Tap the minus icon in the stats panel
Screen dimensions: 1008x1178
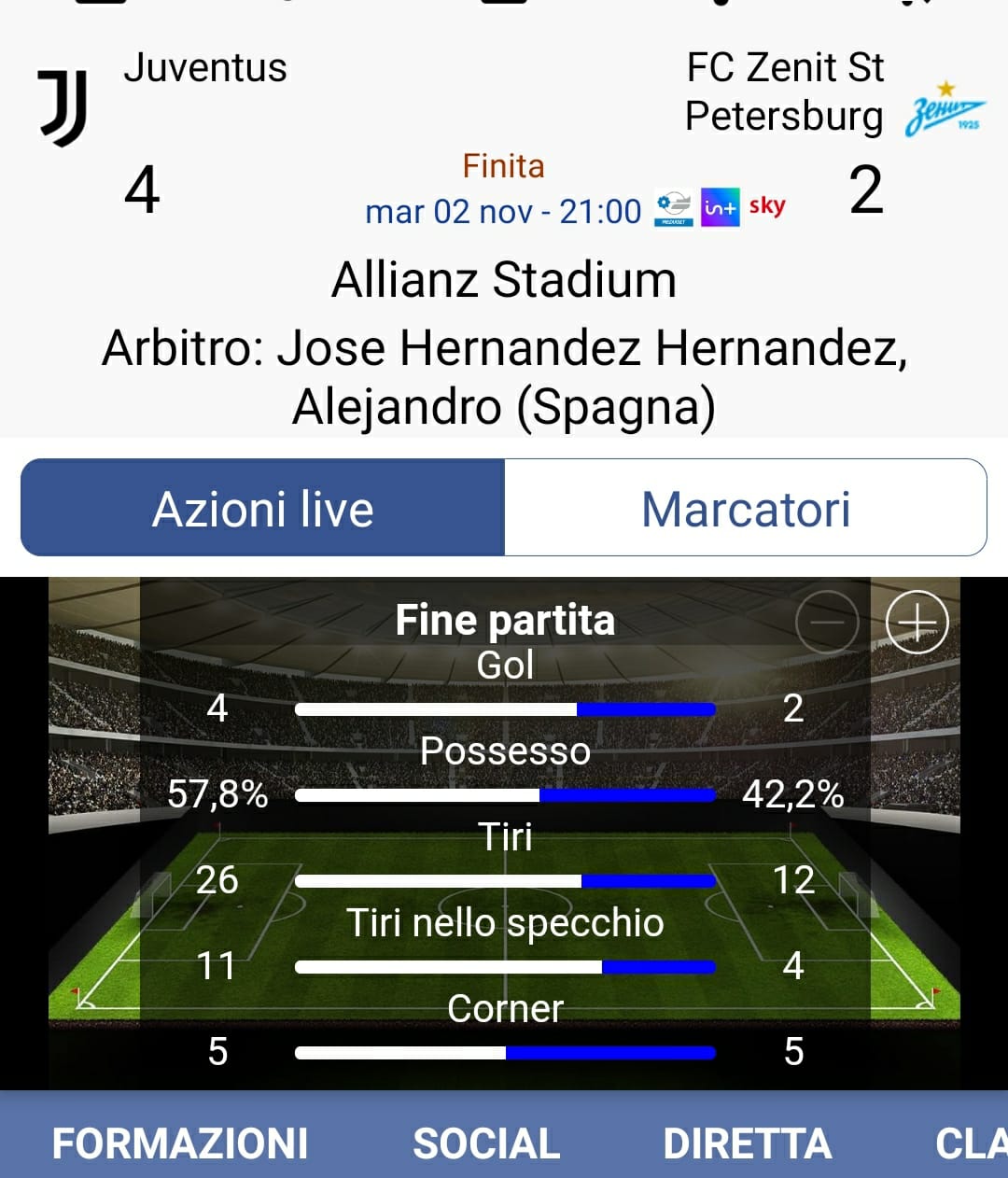827,623
